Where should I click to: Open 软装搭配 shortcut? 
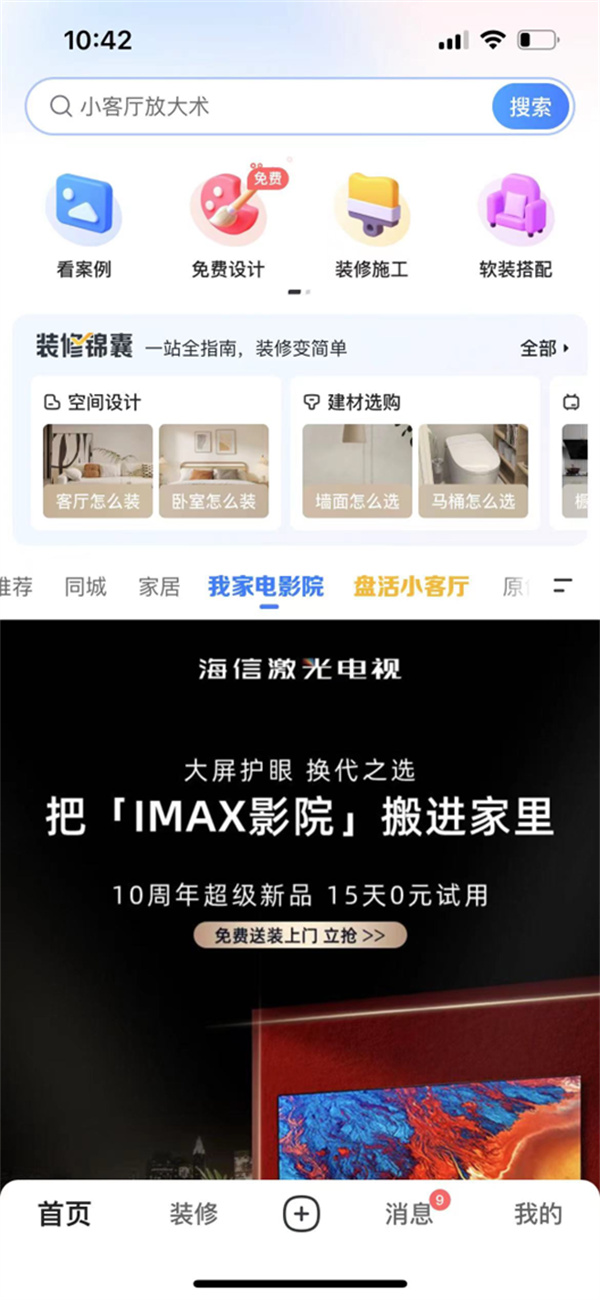515,225
